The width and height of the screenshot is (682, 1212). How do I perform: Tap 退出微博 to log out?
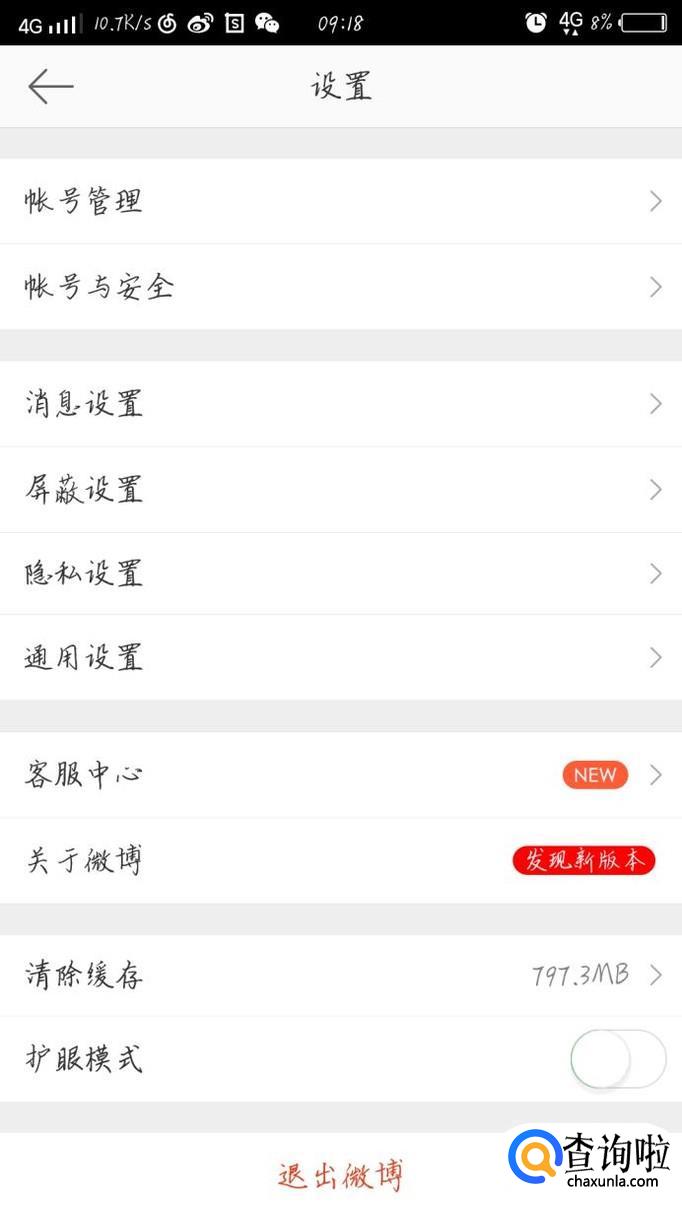pos(340,1175)
